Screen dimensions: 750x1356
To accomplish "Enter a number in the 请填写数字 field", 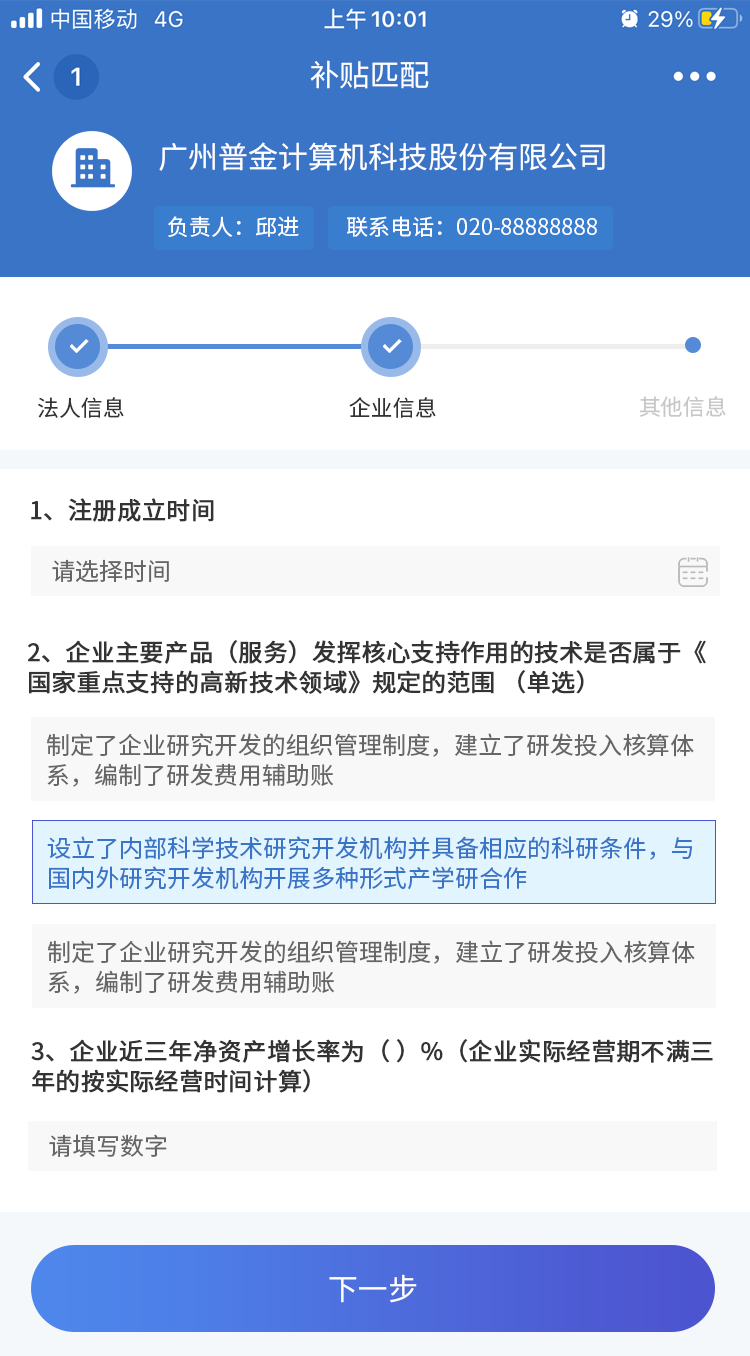I will (372, 1146).
